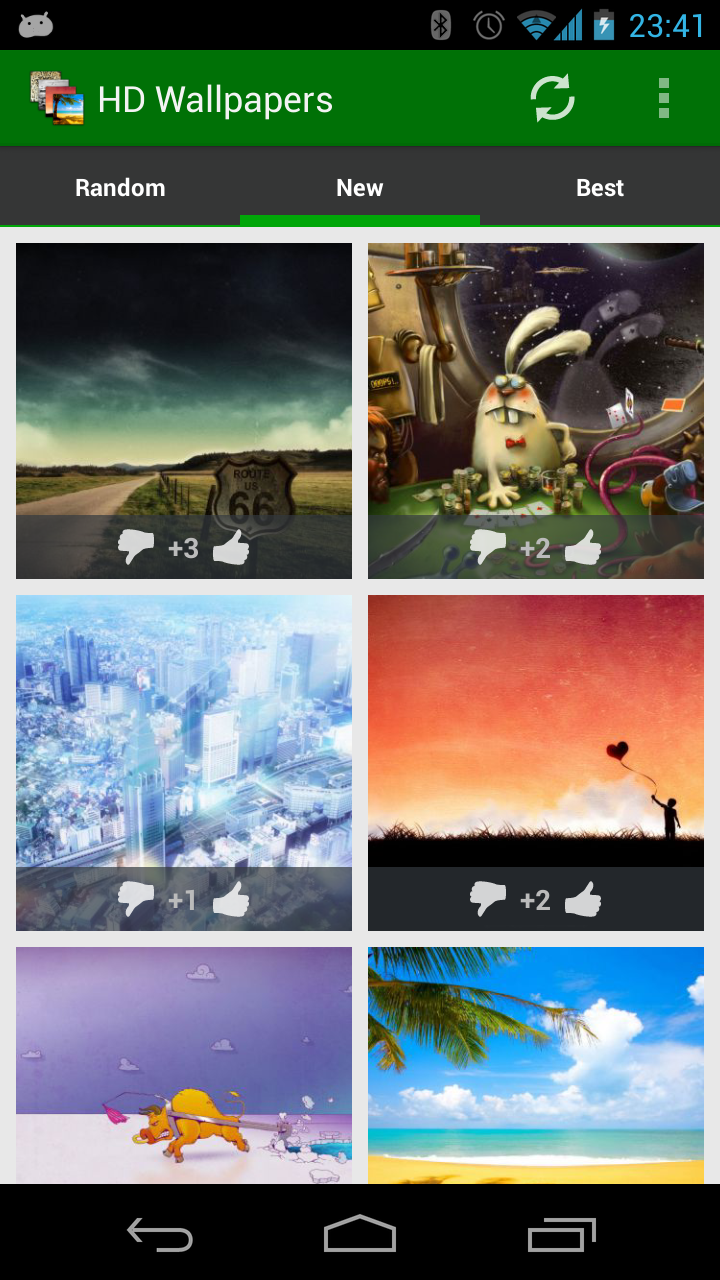
Task: Upvote the heart balloon sunset wallpaper
Action: coord(584,899)
